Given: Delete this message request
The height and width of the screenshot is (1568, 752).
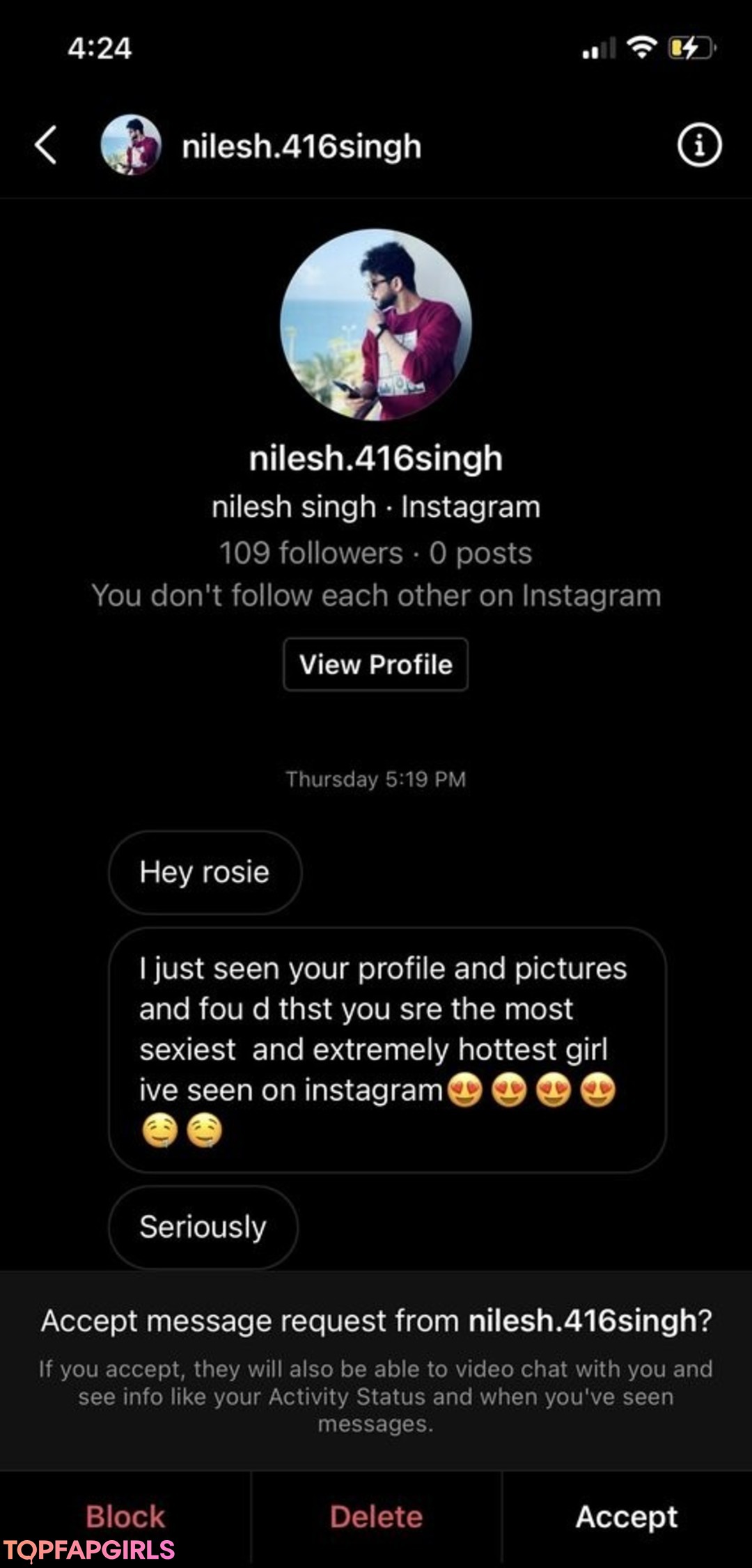Looking at the screenshot, I should click(376, 1516).
